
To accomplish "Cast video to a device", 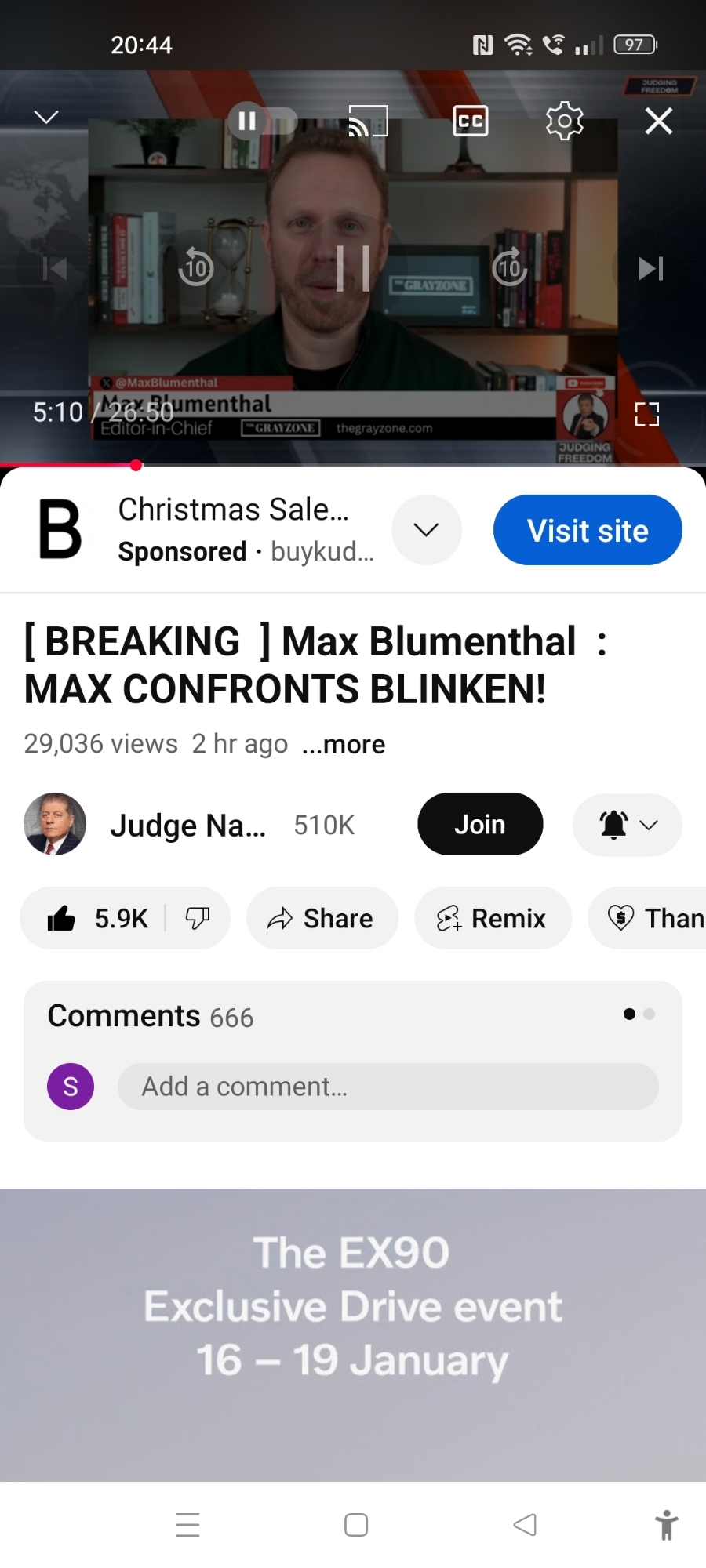I will pyautogui.click(x=368, y=122).
